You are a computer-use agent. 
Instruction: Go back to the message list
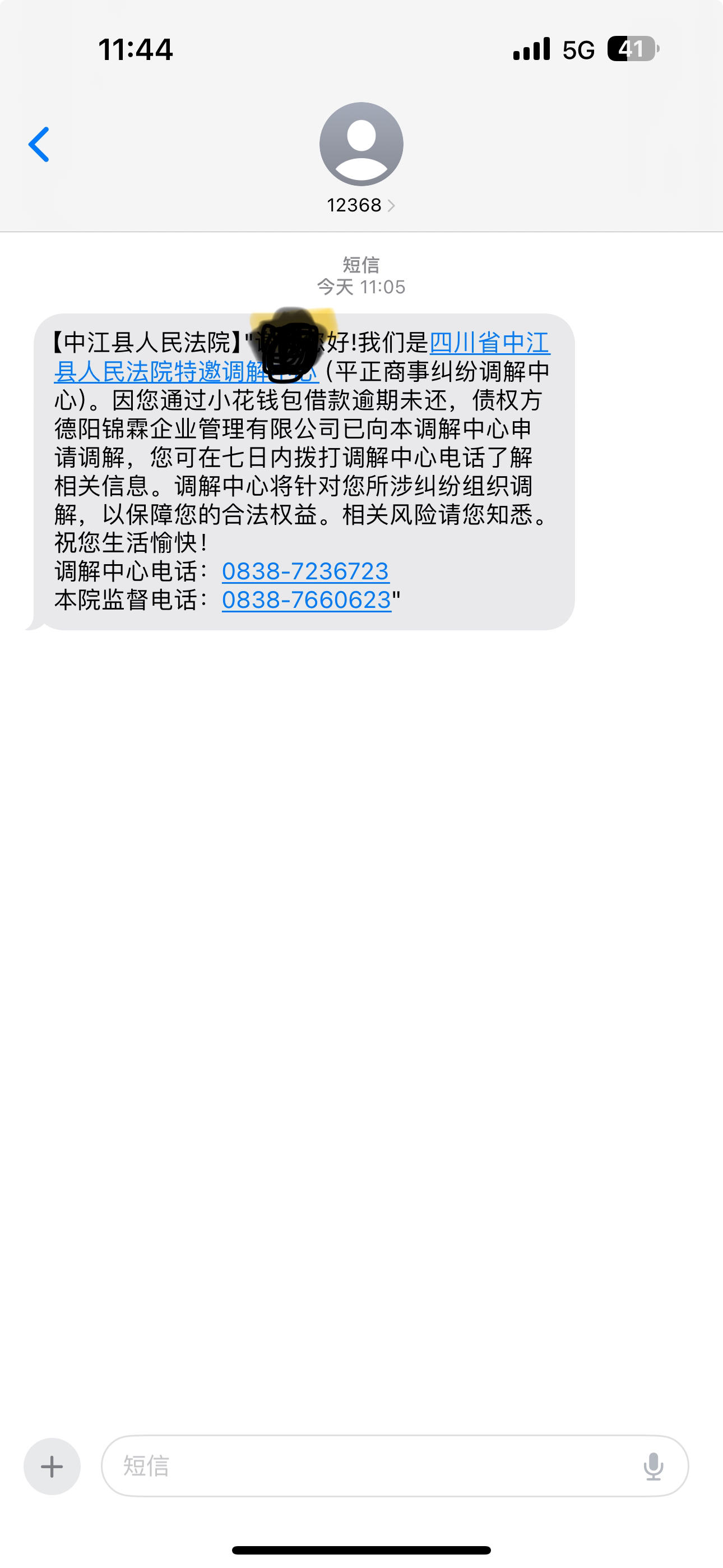[39, 145]
